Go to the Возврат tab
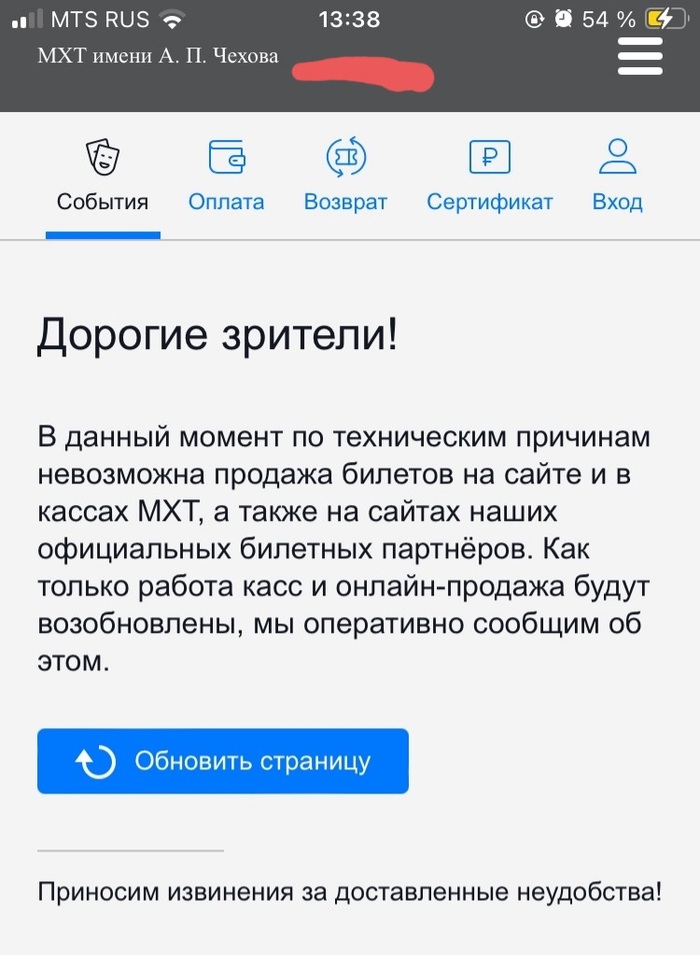This screenshot has height=955, width=700. coord(345,176)
